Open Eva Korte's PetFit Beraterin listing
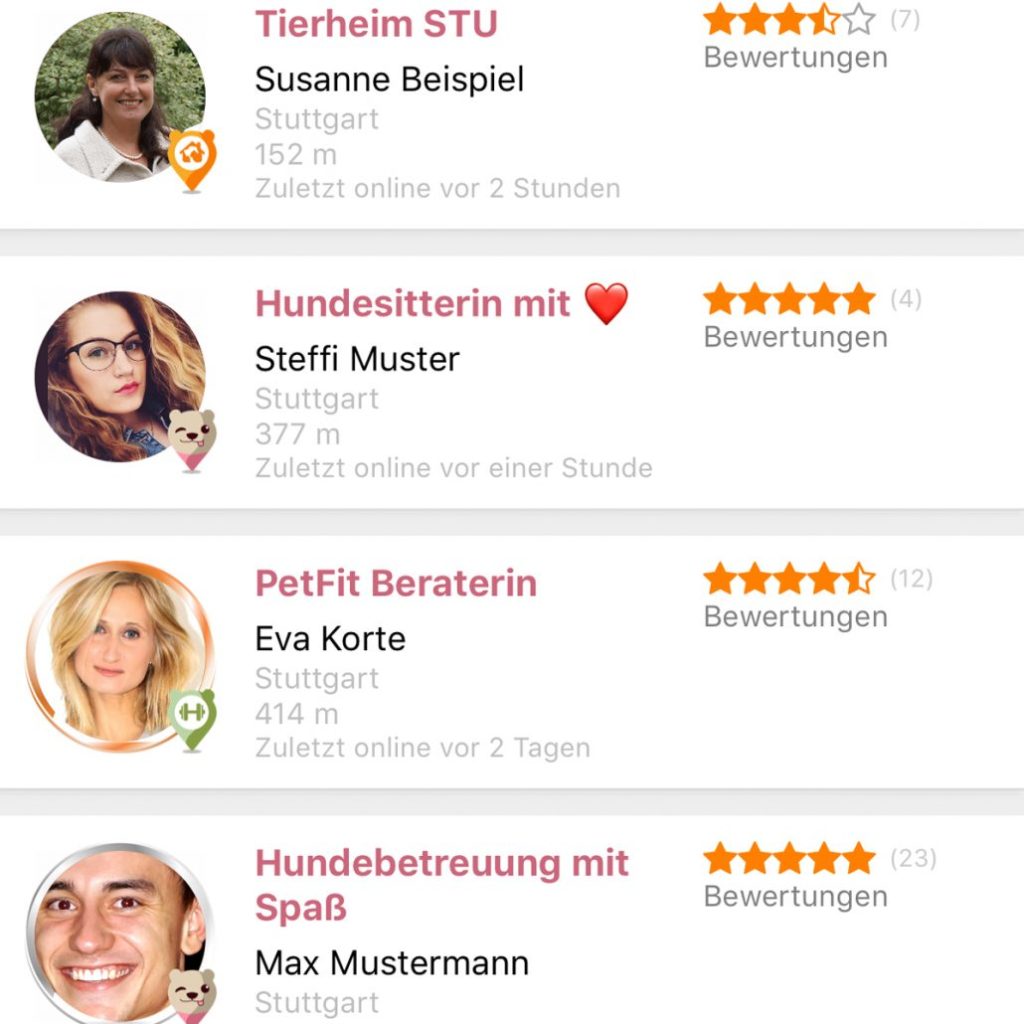1024x1024 pixels. pyautogui.click(x=396, y=583)
